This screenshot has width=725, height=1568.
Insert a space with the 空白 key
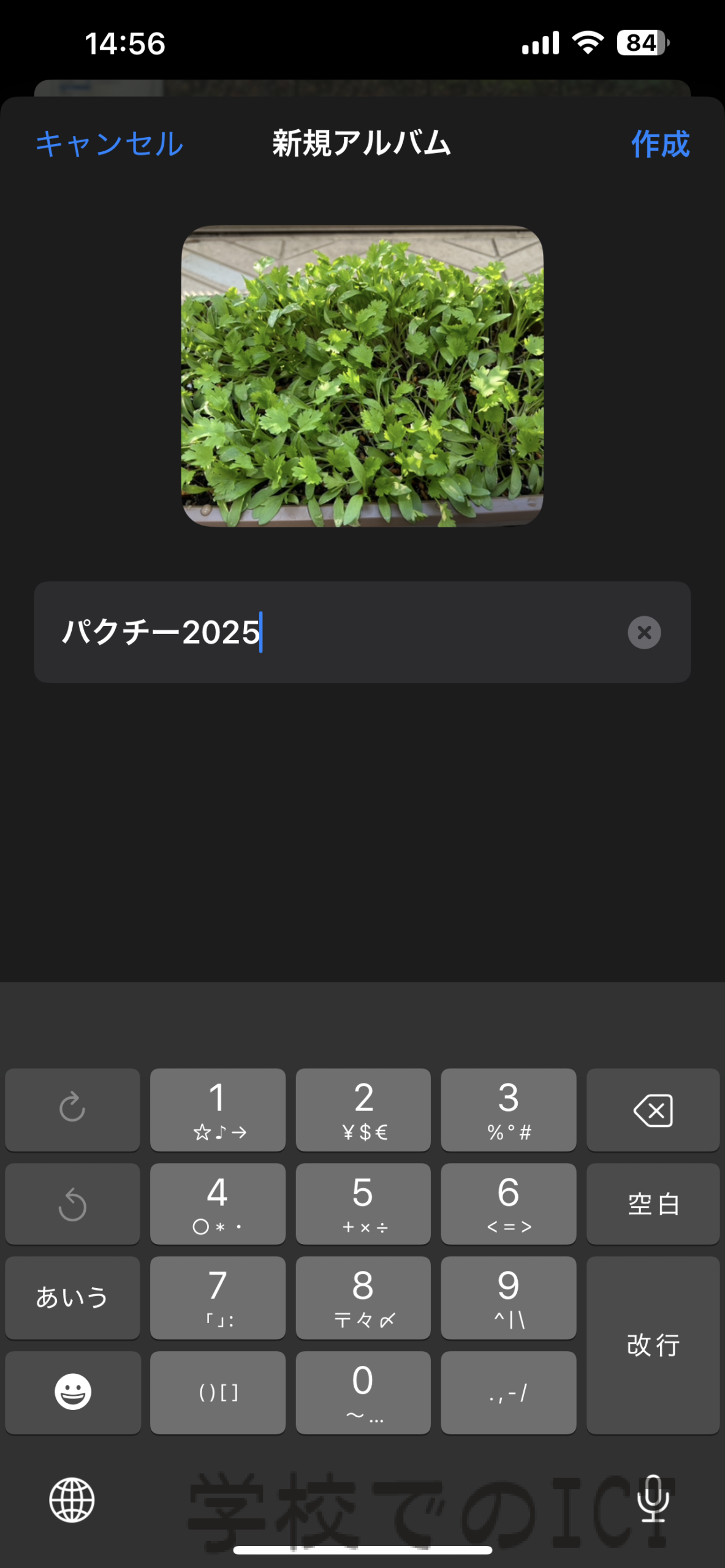click(x=653, y=1204)
